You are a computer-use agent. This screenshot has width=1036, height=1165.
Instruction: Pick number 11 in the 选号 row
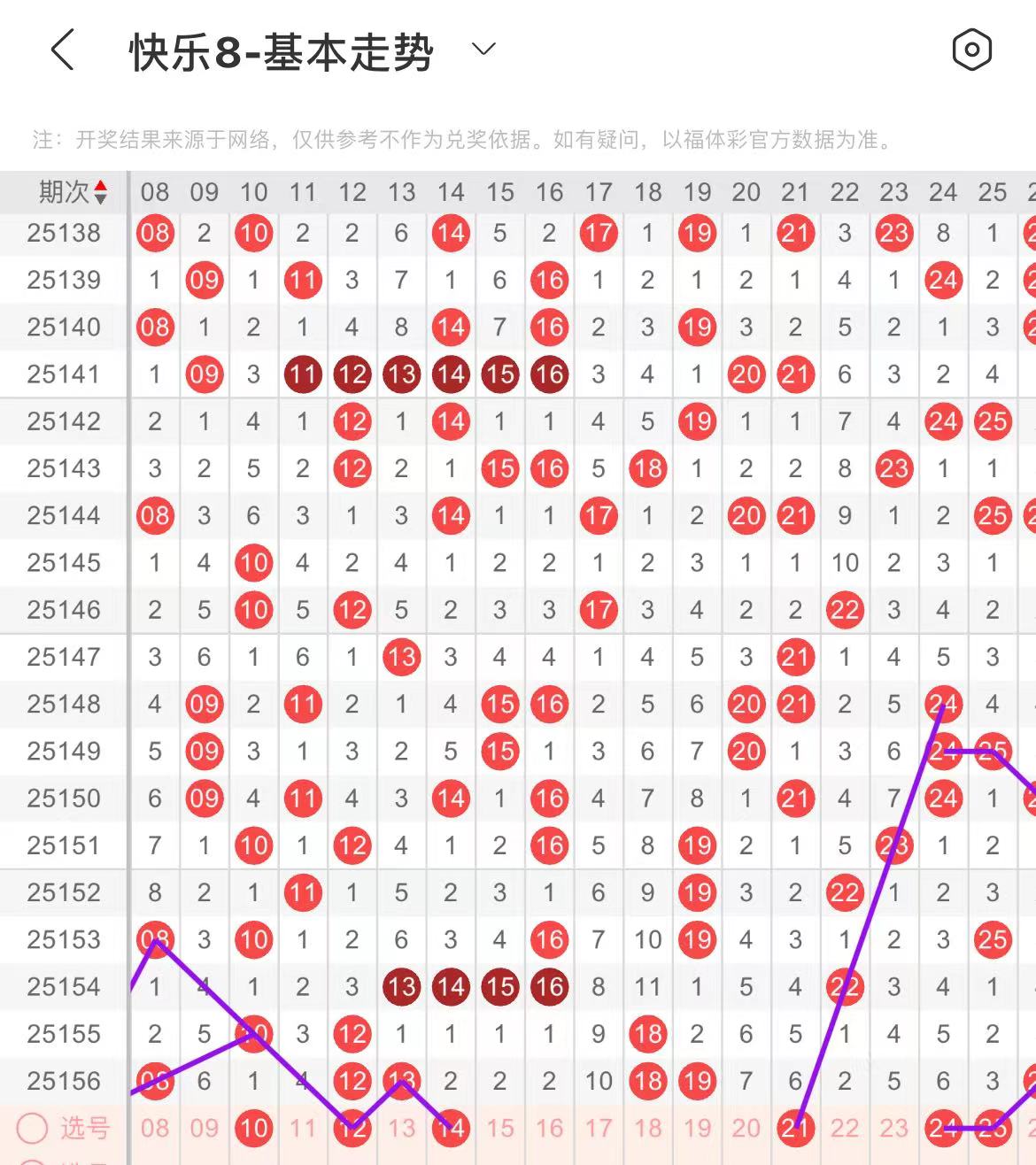(303, 1128)
